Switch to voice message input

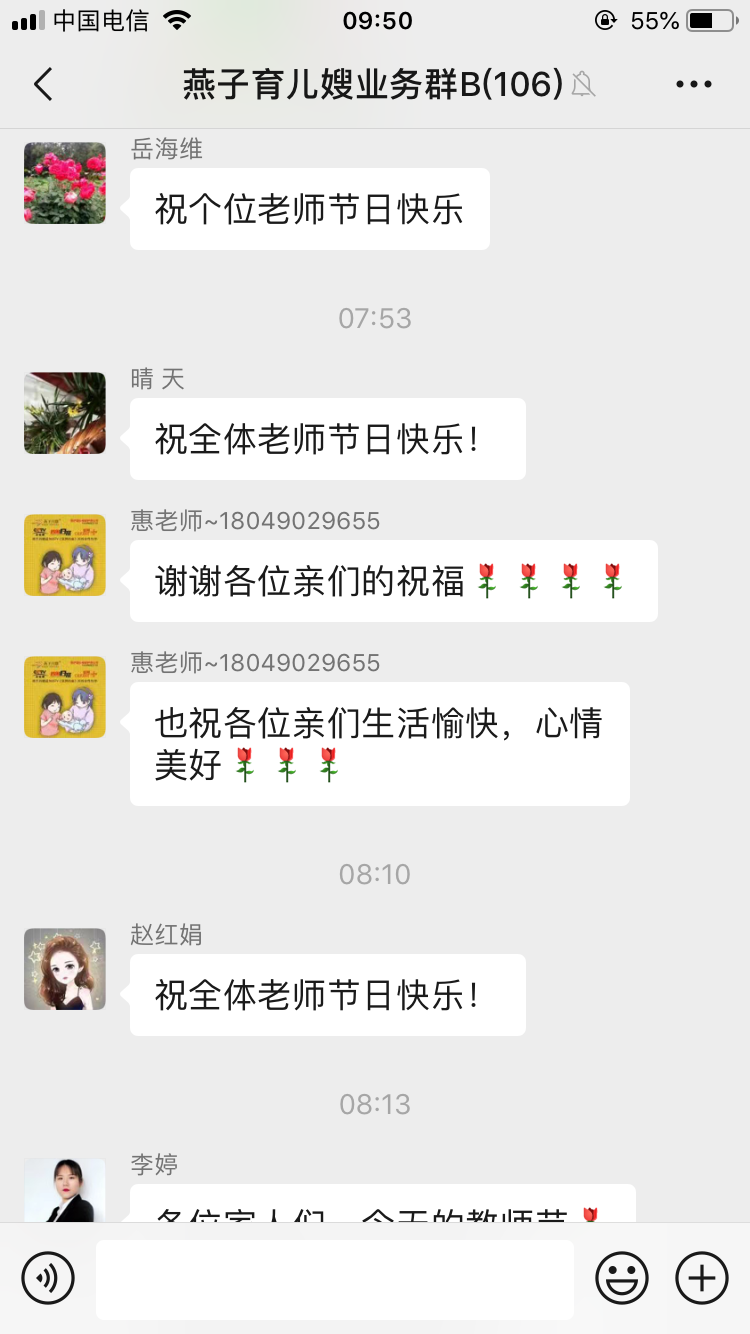click(48, 1278)
